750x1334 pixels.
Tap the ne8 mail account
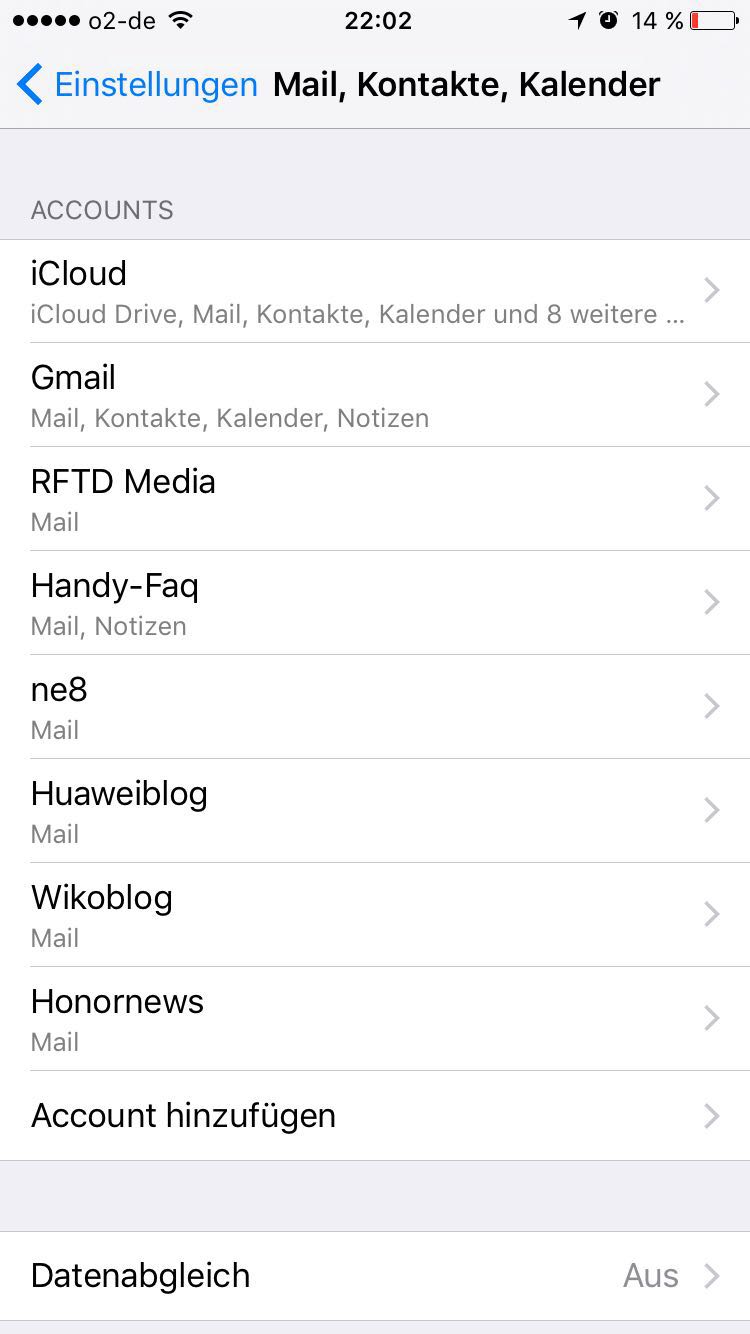click(x=375, y=707)
